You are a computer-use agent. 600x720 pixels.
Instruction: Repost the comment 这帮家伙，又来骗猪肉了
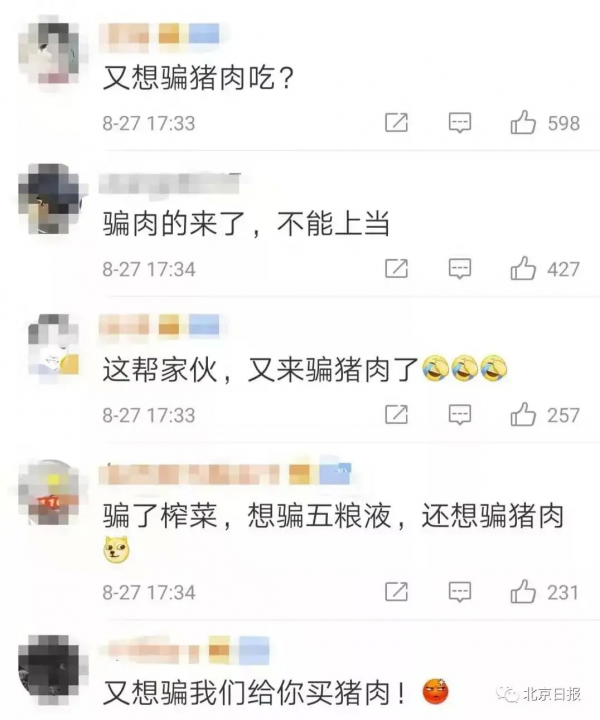(396, 413)
